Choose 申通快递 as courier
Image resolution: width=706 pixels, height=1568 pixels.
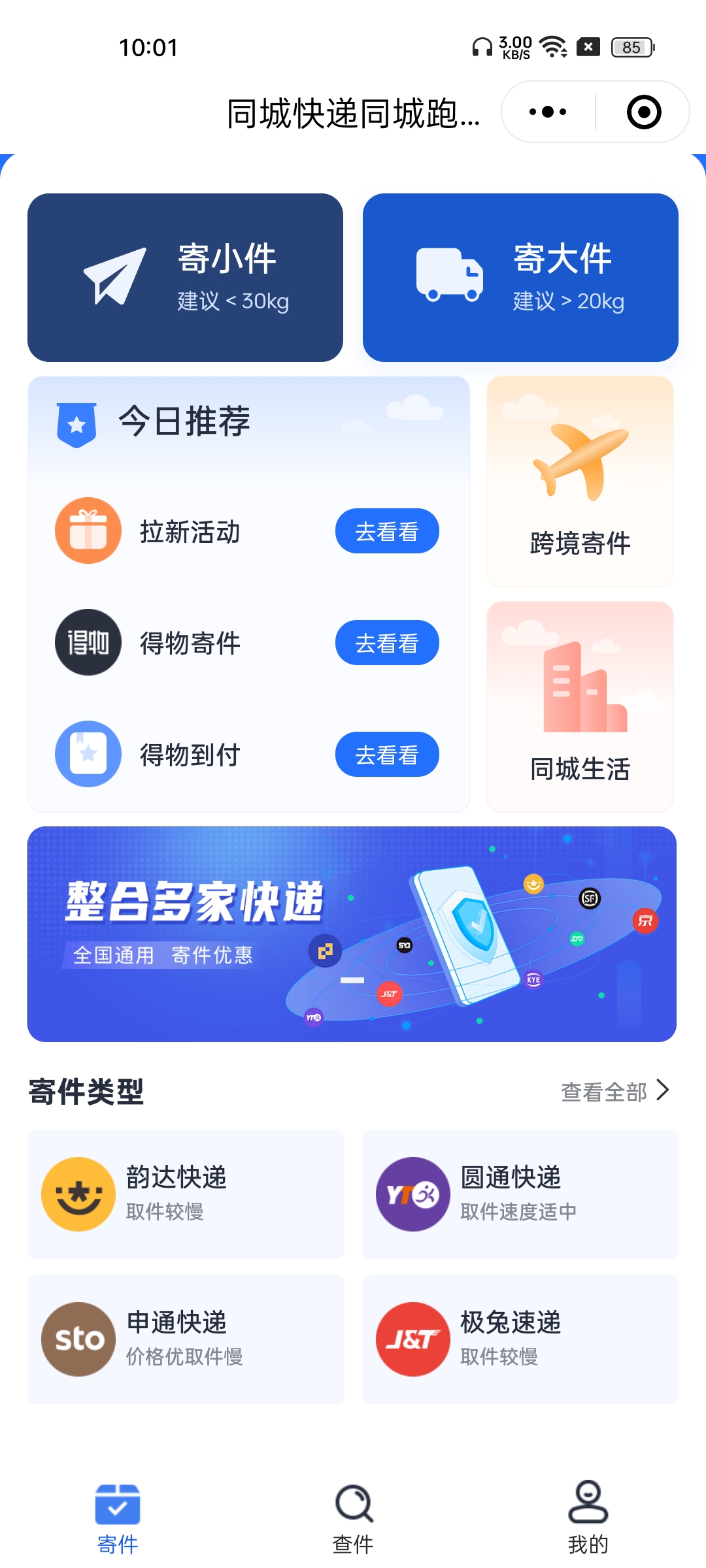coord(186,1339)
